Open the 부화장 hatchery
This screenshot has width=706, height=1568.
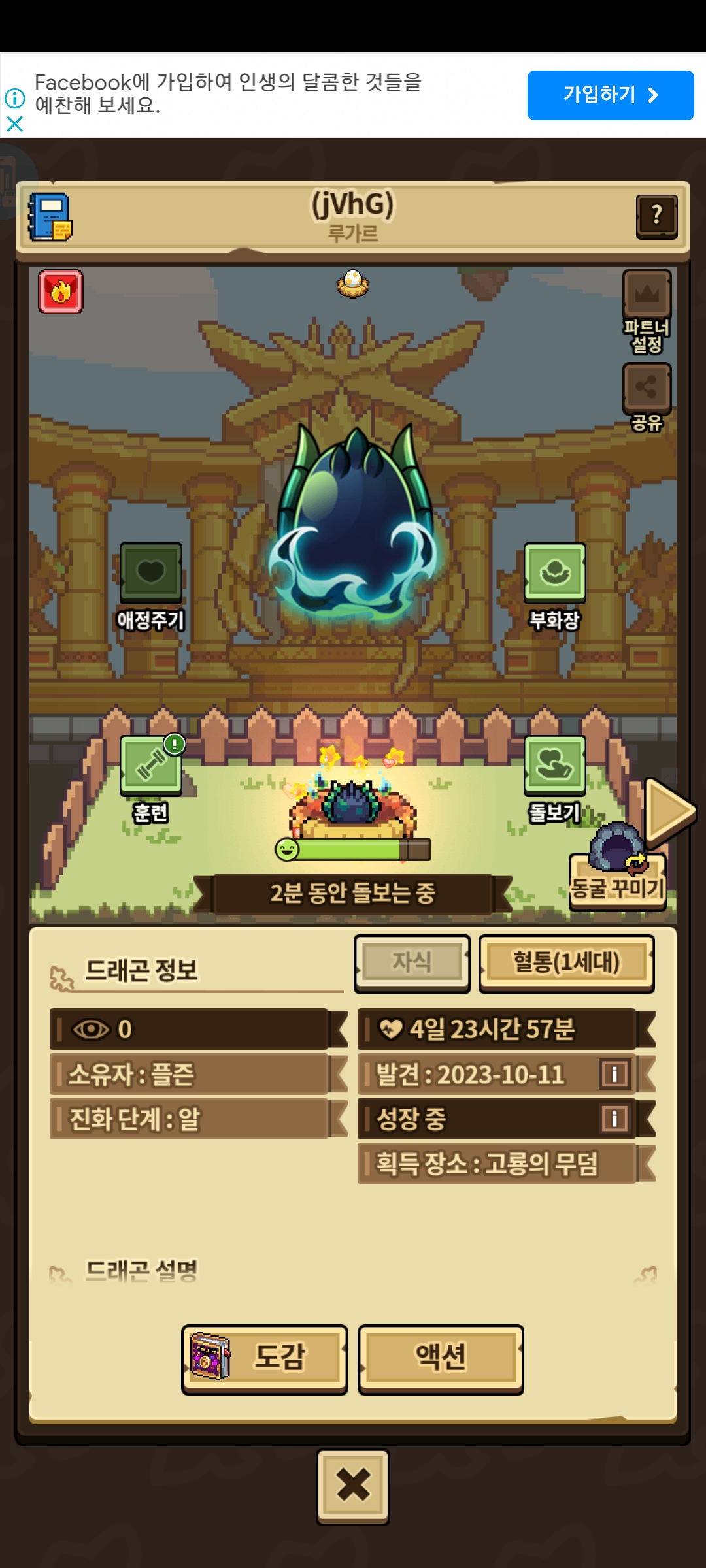[x=554, y=573]
